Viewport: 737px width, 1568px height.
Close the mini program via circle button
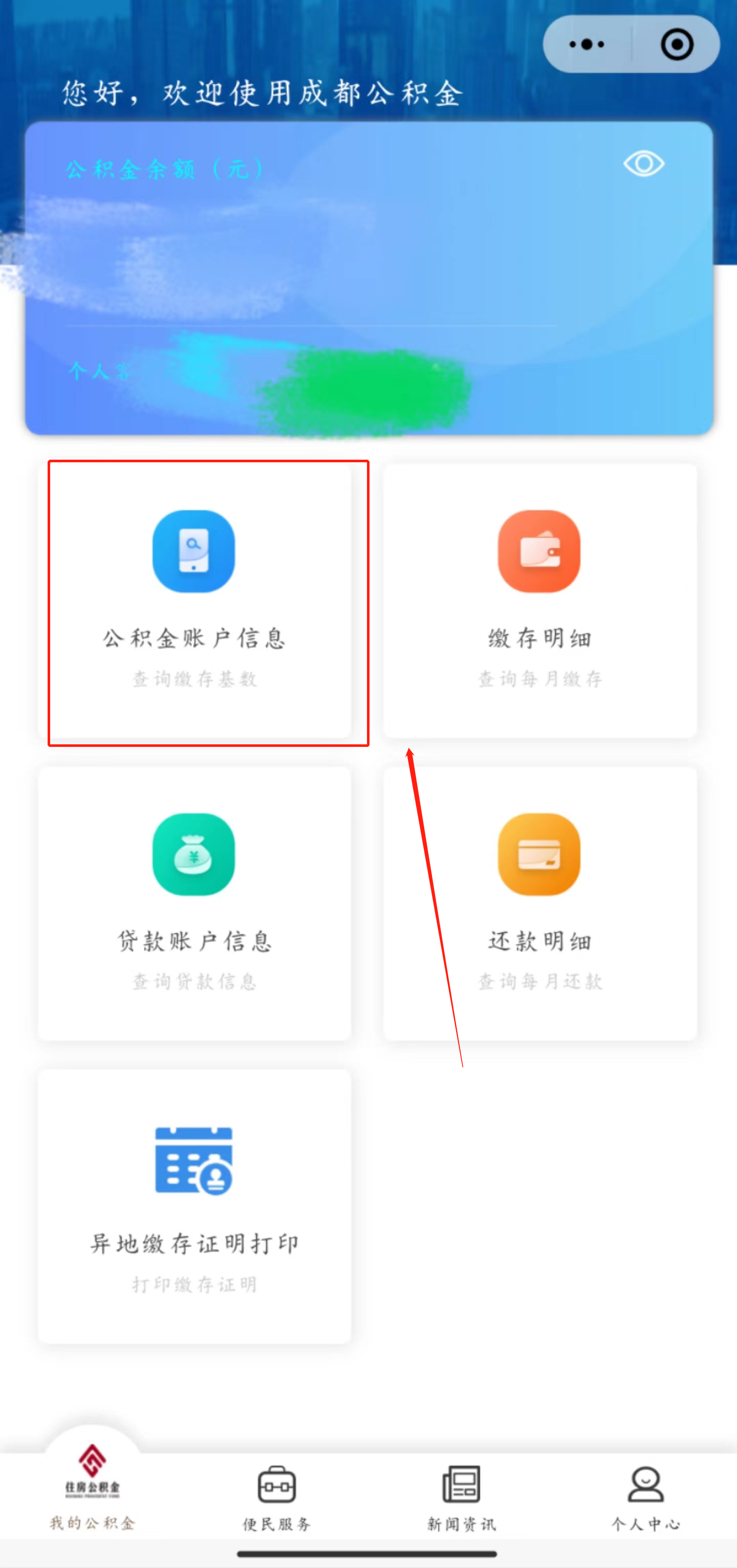677,45
